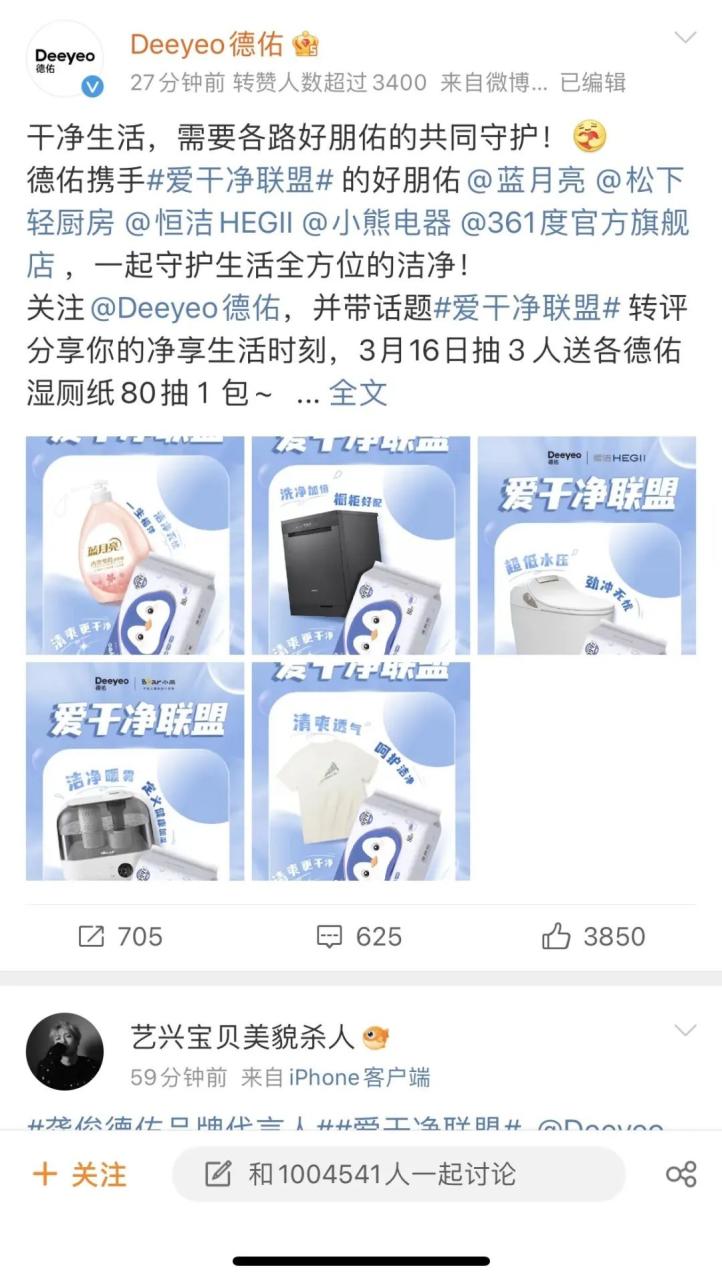Open the white T-shirt image
Viewport: 722px width, 1280px height.
360,771
